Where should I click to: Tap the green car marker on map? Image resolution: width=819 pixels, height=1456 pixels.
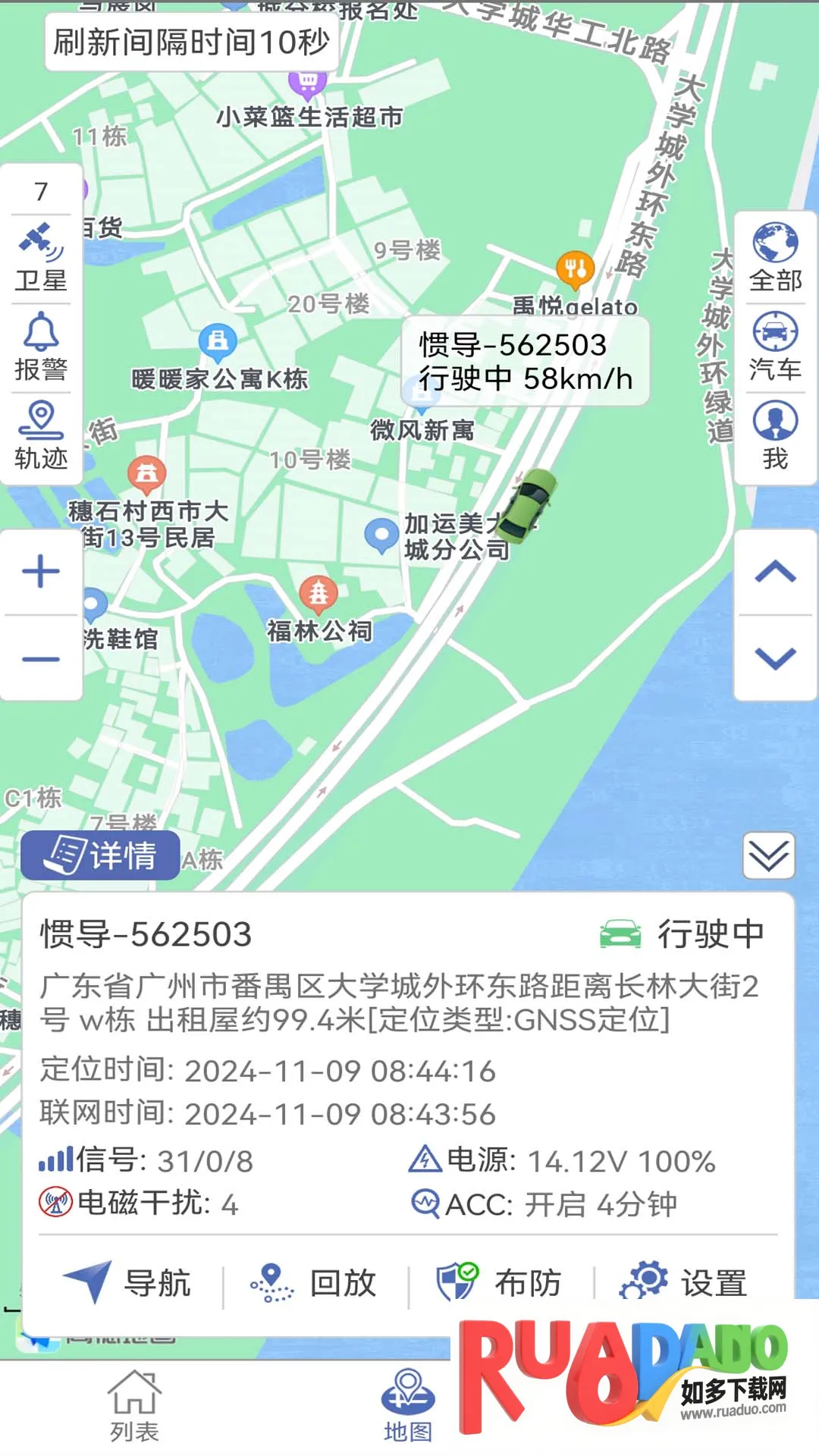[x=529, y=505]
